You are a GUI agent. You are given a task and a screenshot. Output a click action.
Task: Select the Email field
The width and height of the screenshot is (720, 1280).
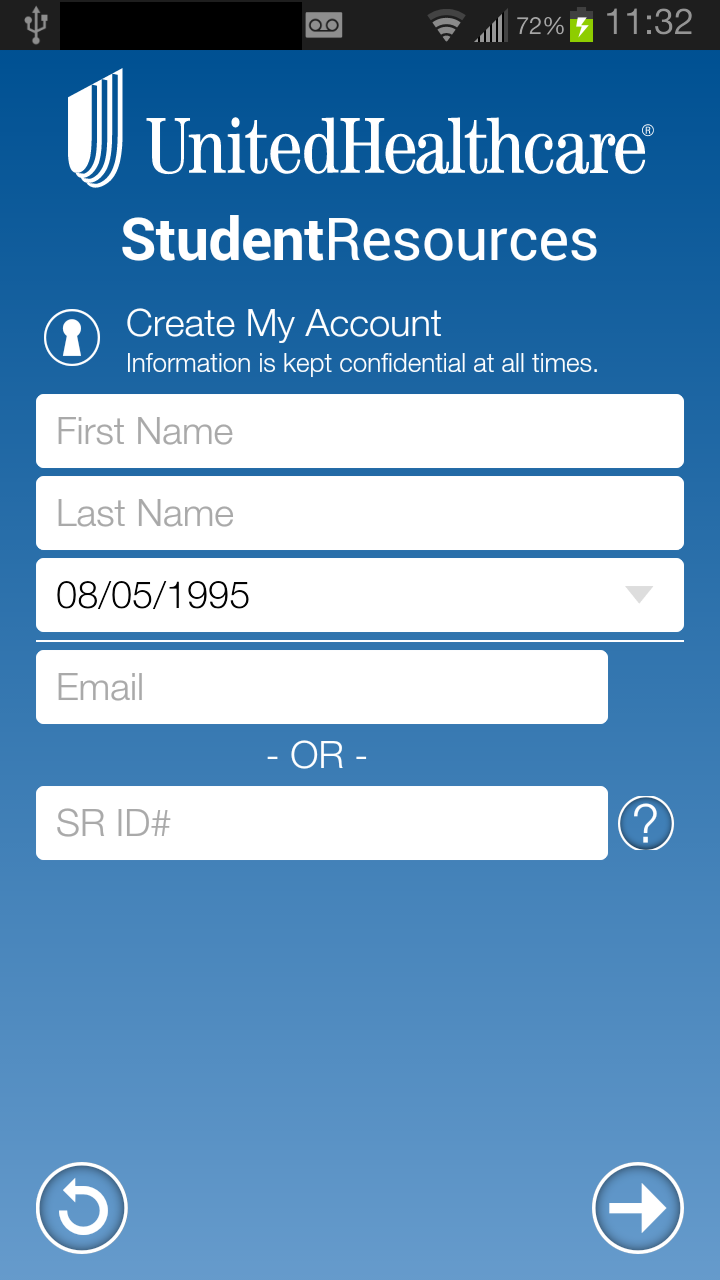click(322, 687)
